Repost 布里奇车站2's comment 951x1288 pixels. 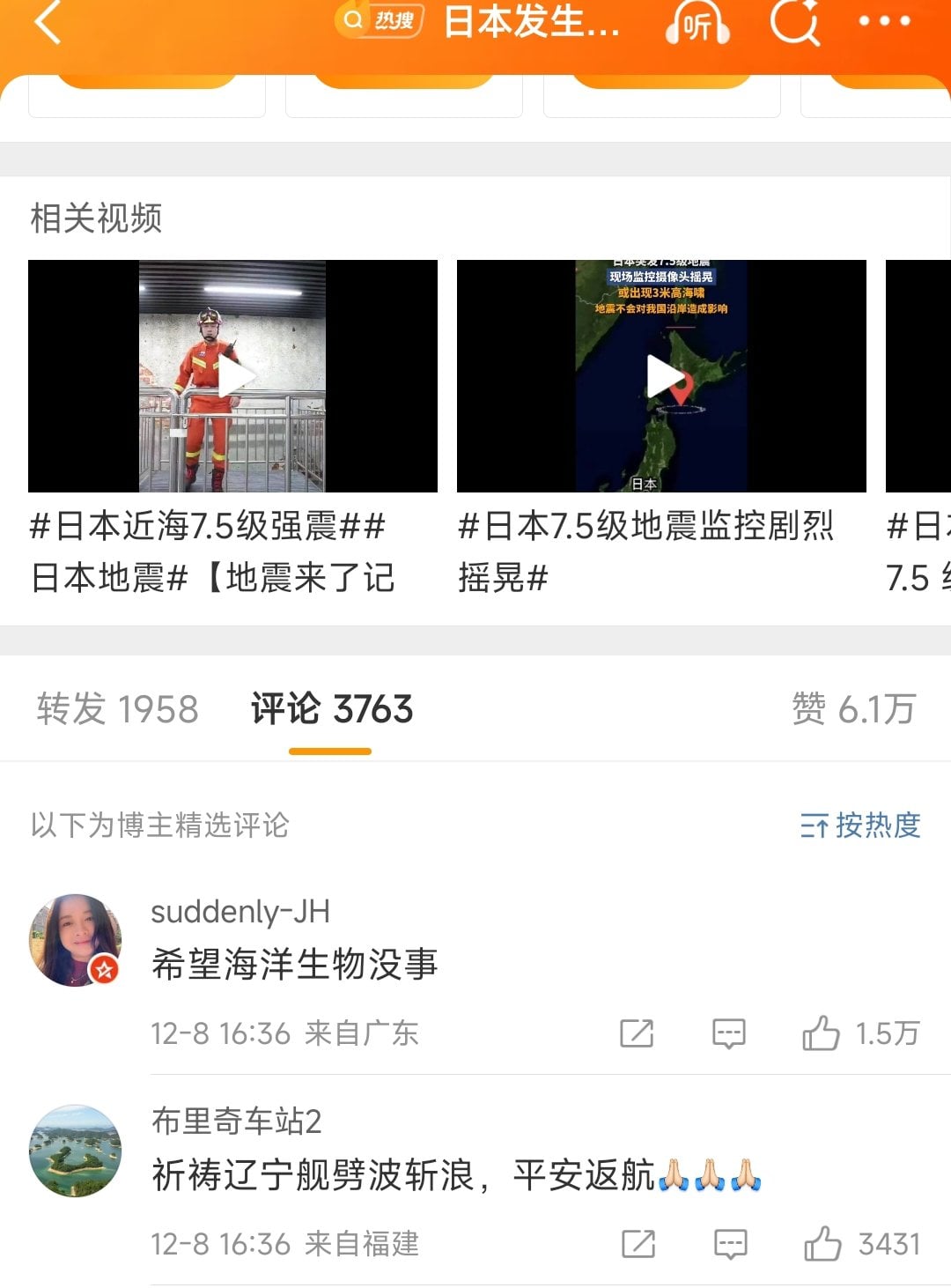pyautogui.click(x=638, y=1244)
